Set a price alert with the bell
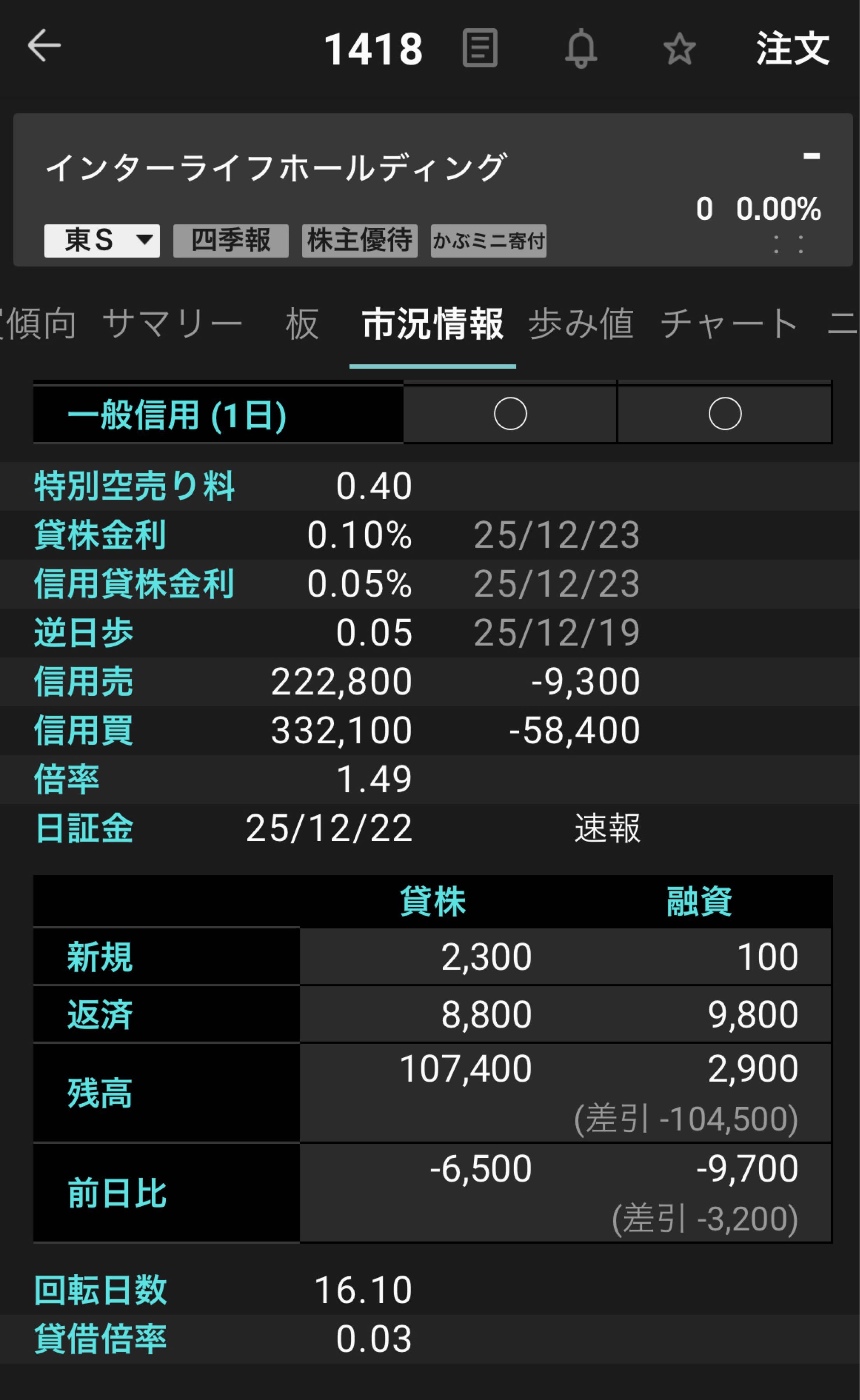The image size is (860, 1400). pyautogui.click(x=581, y=49)
